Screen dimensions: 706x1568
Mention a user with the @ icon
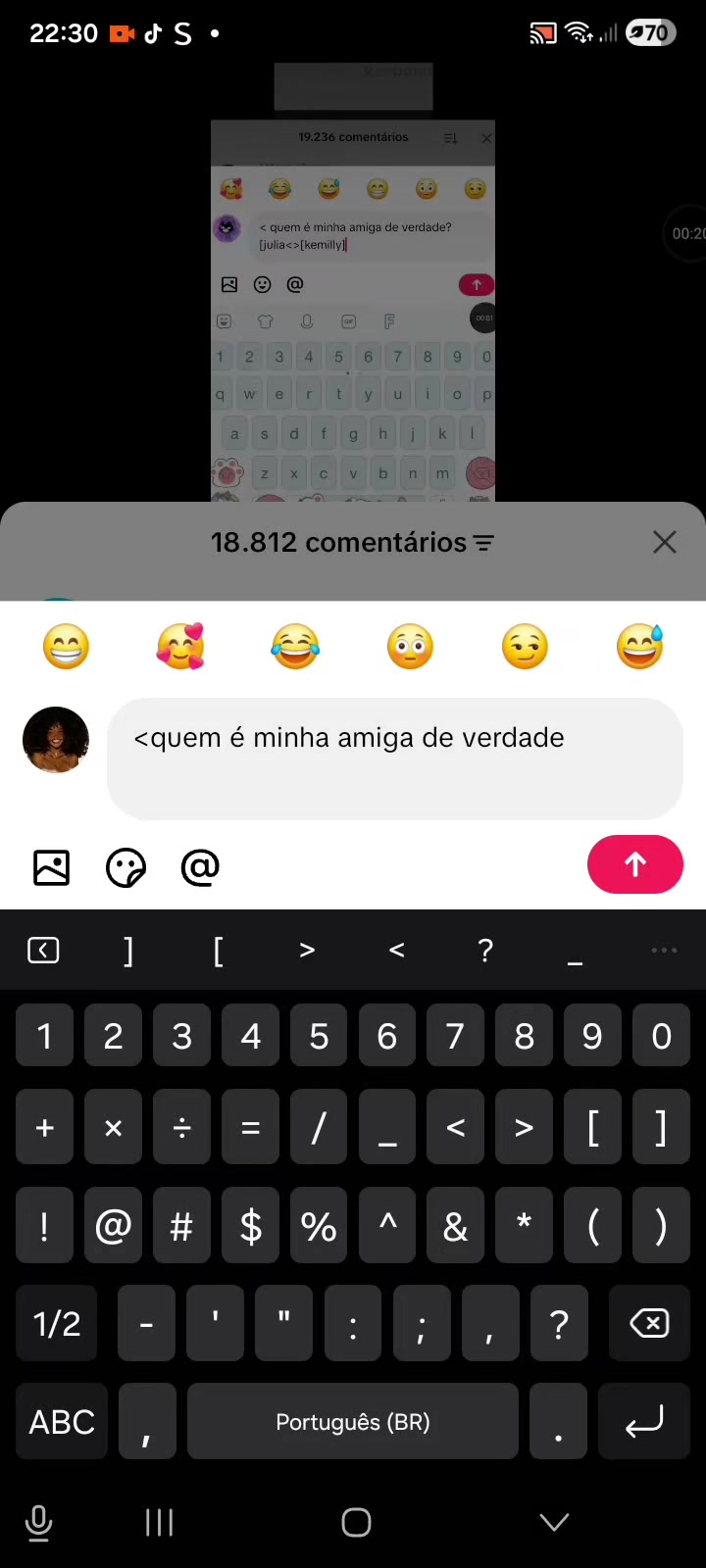tap(200, 867)
